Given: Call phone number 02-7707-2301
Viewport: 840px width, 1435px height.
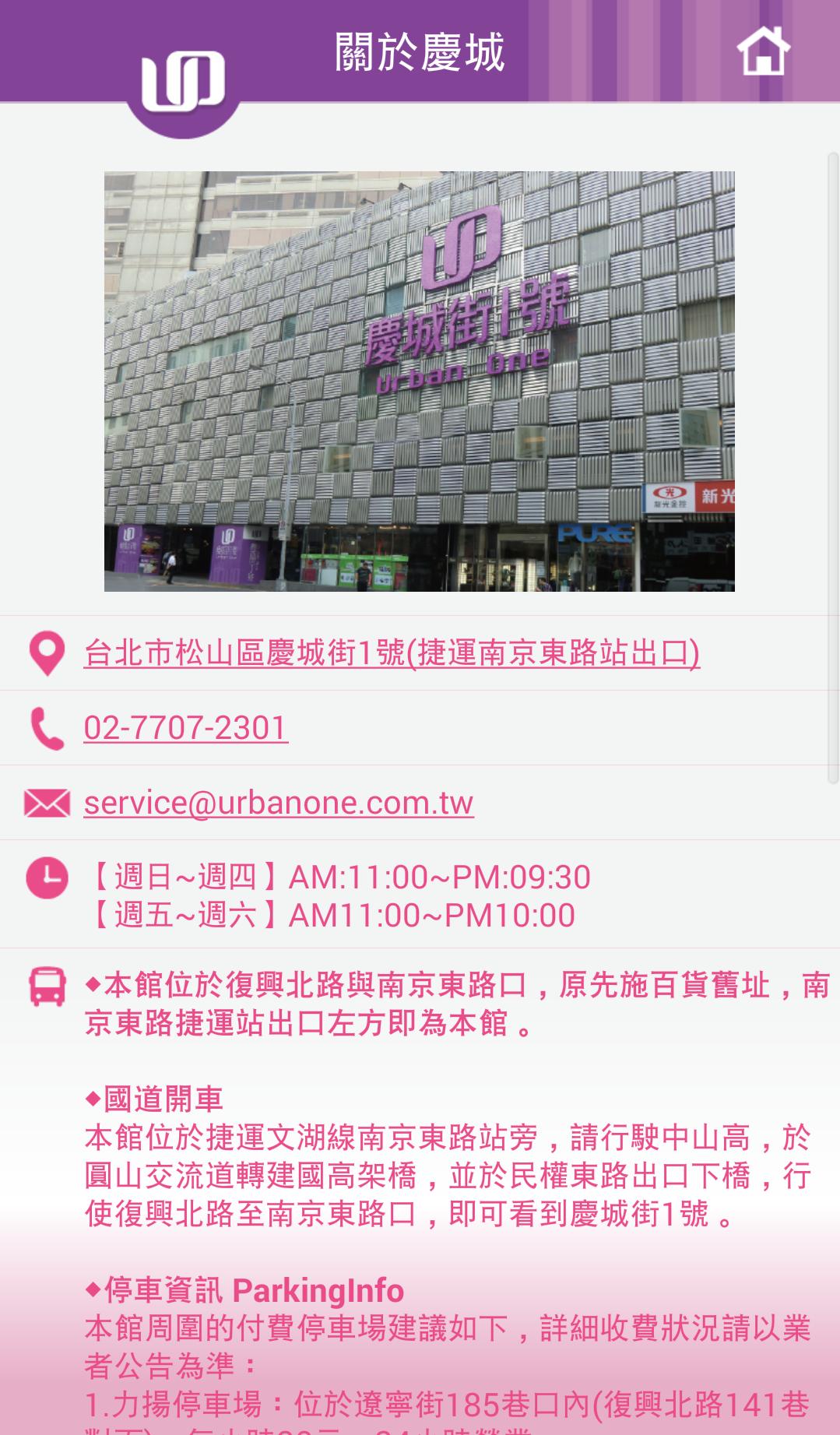Looking at the screenshot, I should [186, 728].
